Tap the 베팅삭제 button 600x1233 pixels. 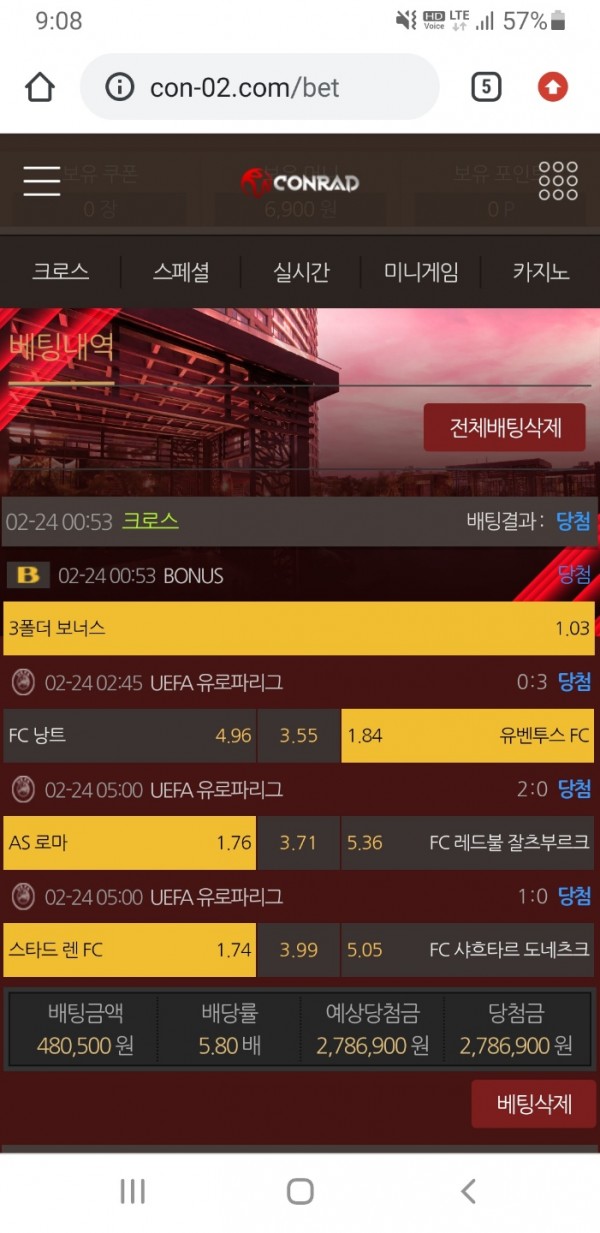click(x=534, y=1104)
